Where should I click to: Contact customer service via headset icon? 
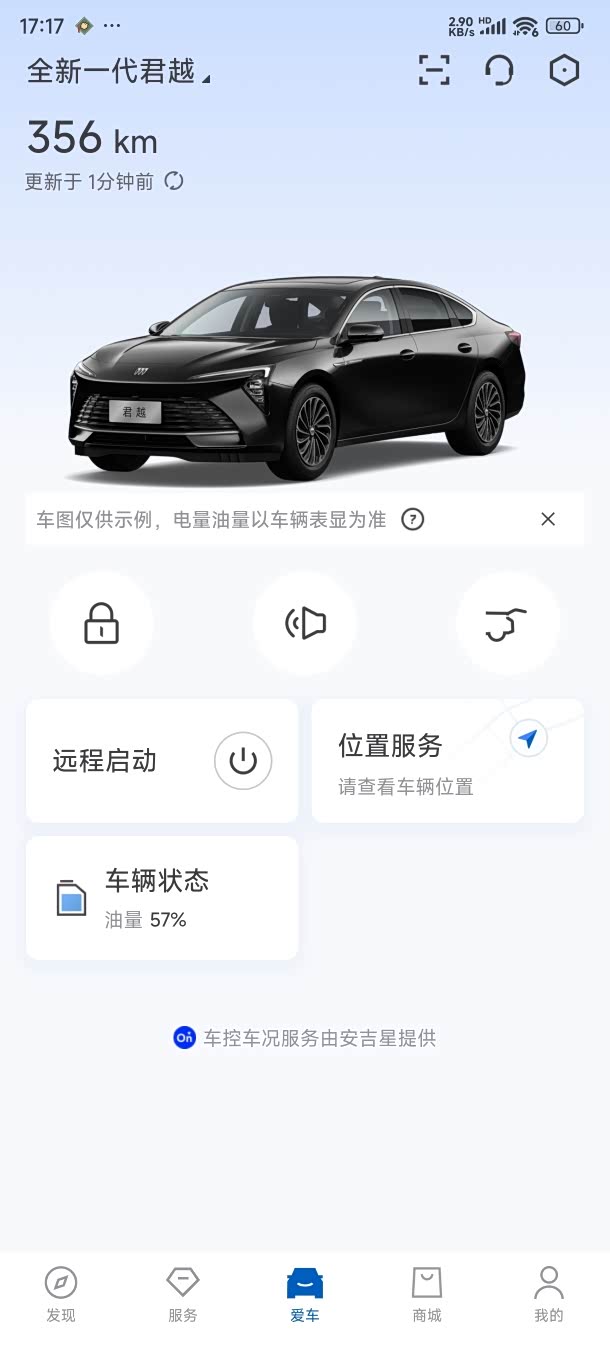pos(499,70)
